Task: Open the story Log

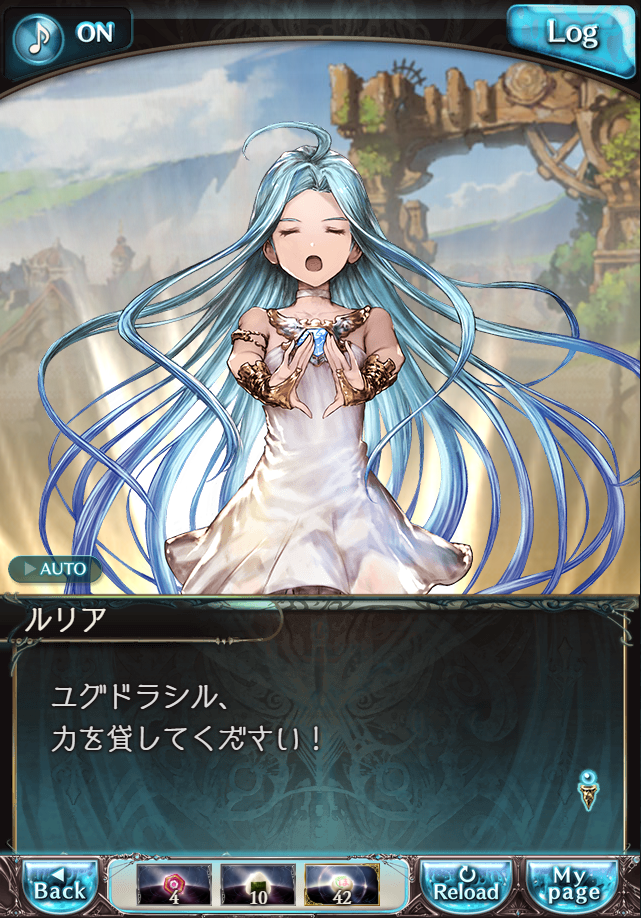Action: [x=572, y=33]
